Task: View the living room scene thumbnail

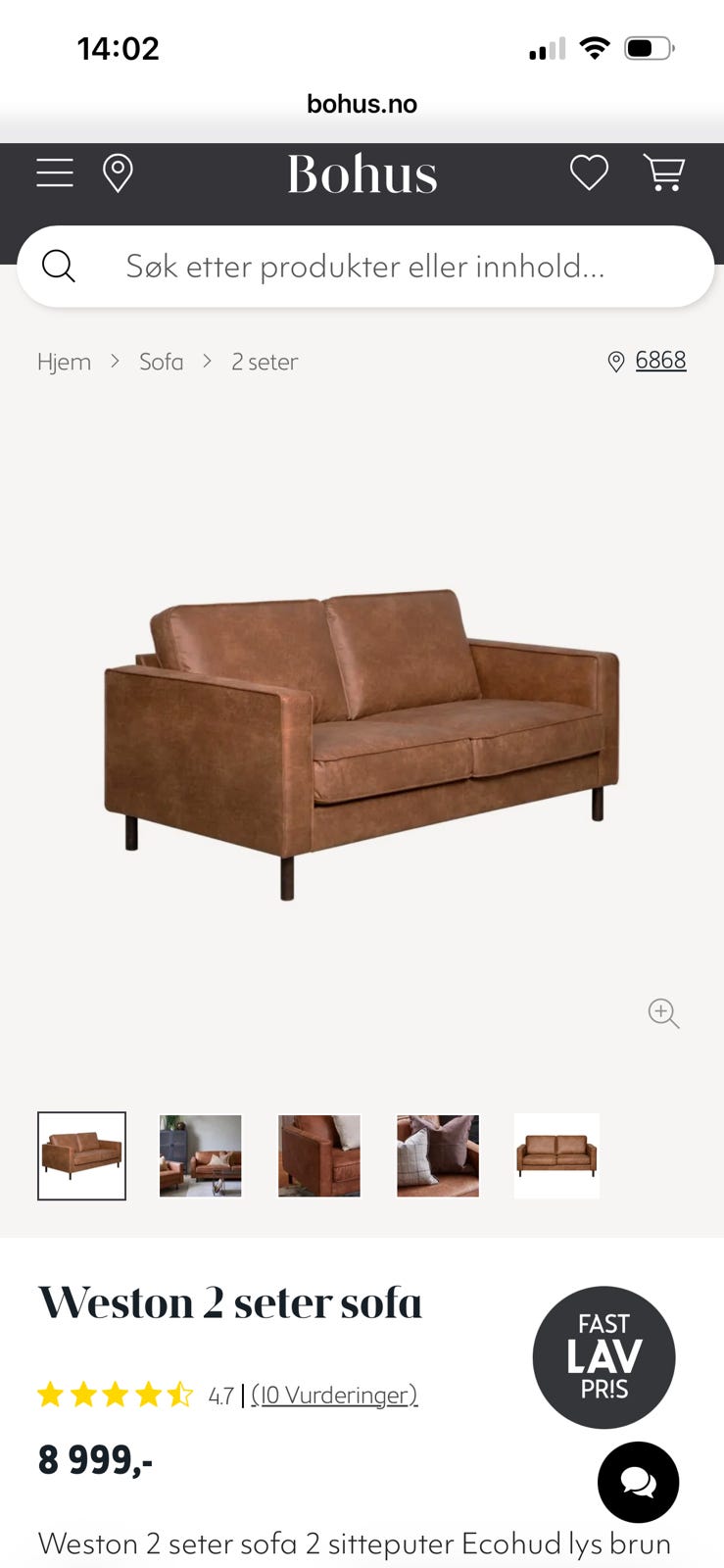Action: (200, 1155)
